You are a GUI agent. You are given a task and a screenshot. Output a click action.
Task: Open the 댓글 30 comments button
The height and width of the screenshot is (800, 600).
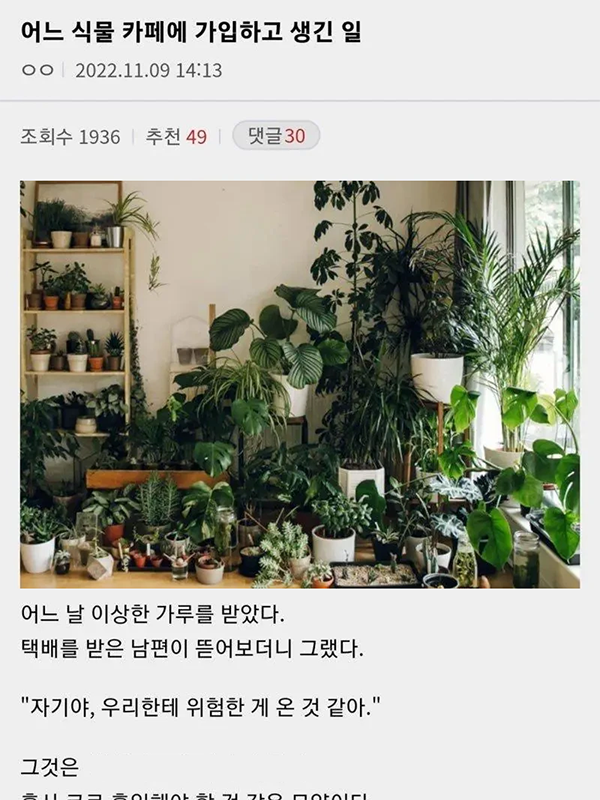[x=276, y=135]
